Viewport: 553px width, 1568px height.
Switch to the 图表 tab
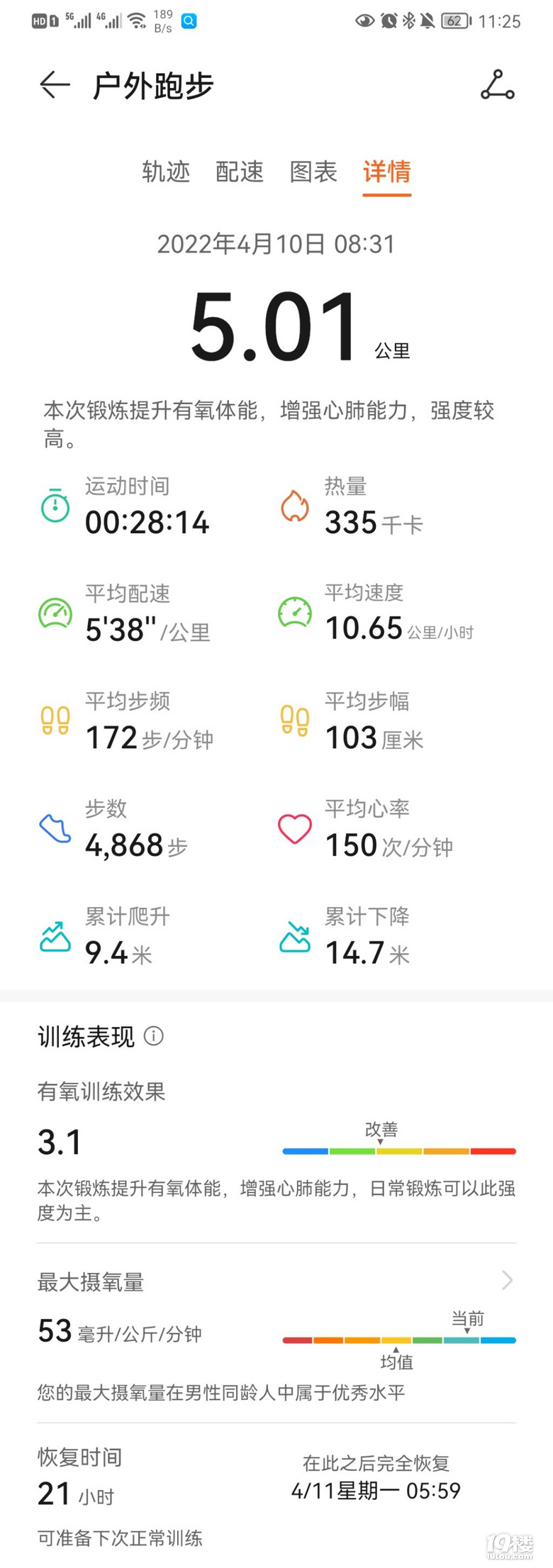point(313,172)
